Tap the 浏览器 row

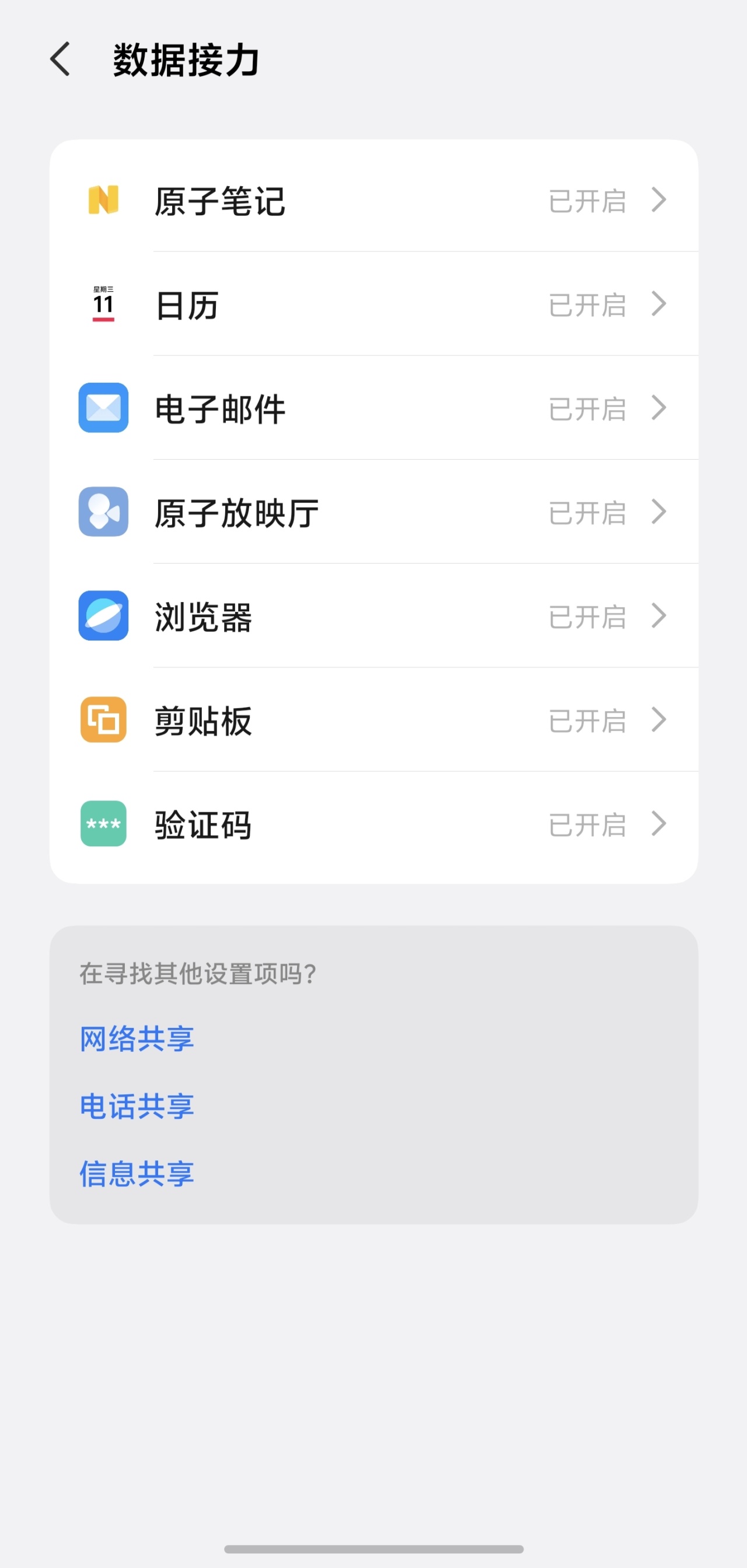point(373,616)
